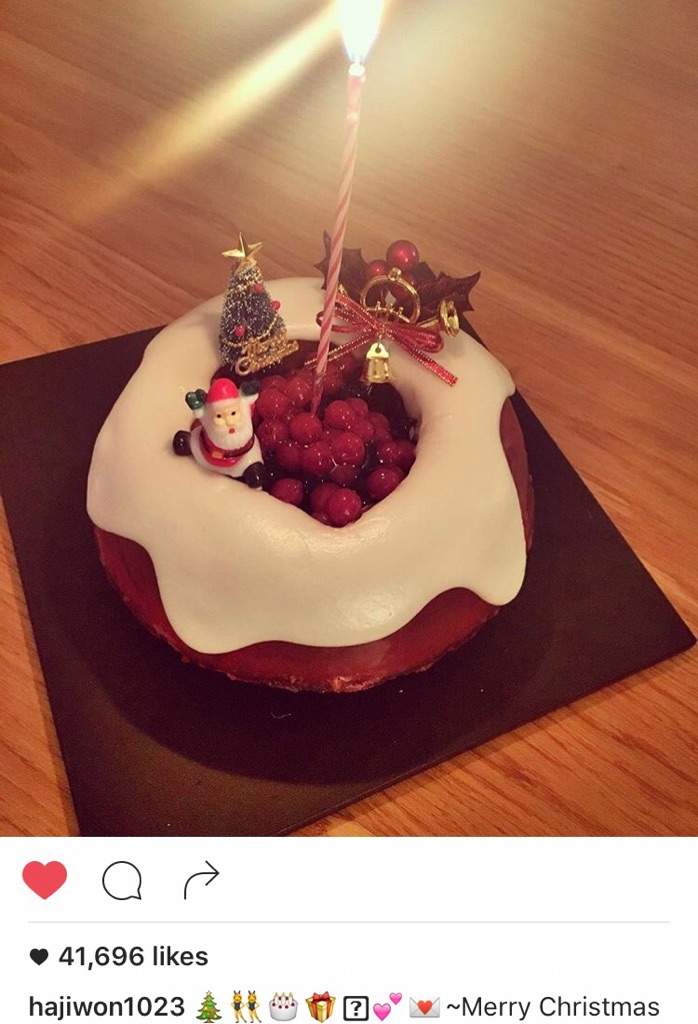Share the post using the arrow icon
Viewport: 698px width, 1024px height.
point(201,880)
